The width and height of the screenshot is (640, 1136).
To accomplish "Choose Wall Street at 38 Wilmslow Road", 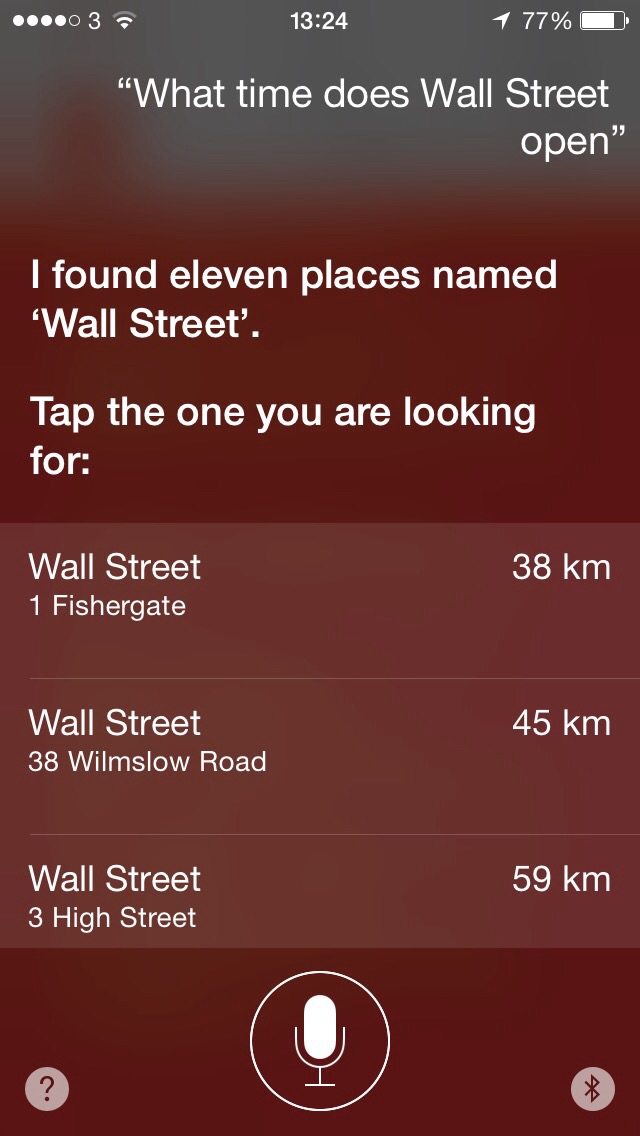I will click(x=320, y=741).
